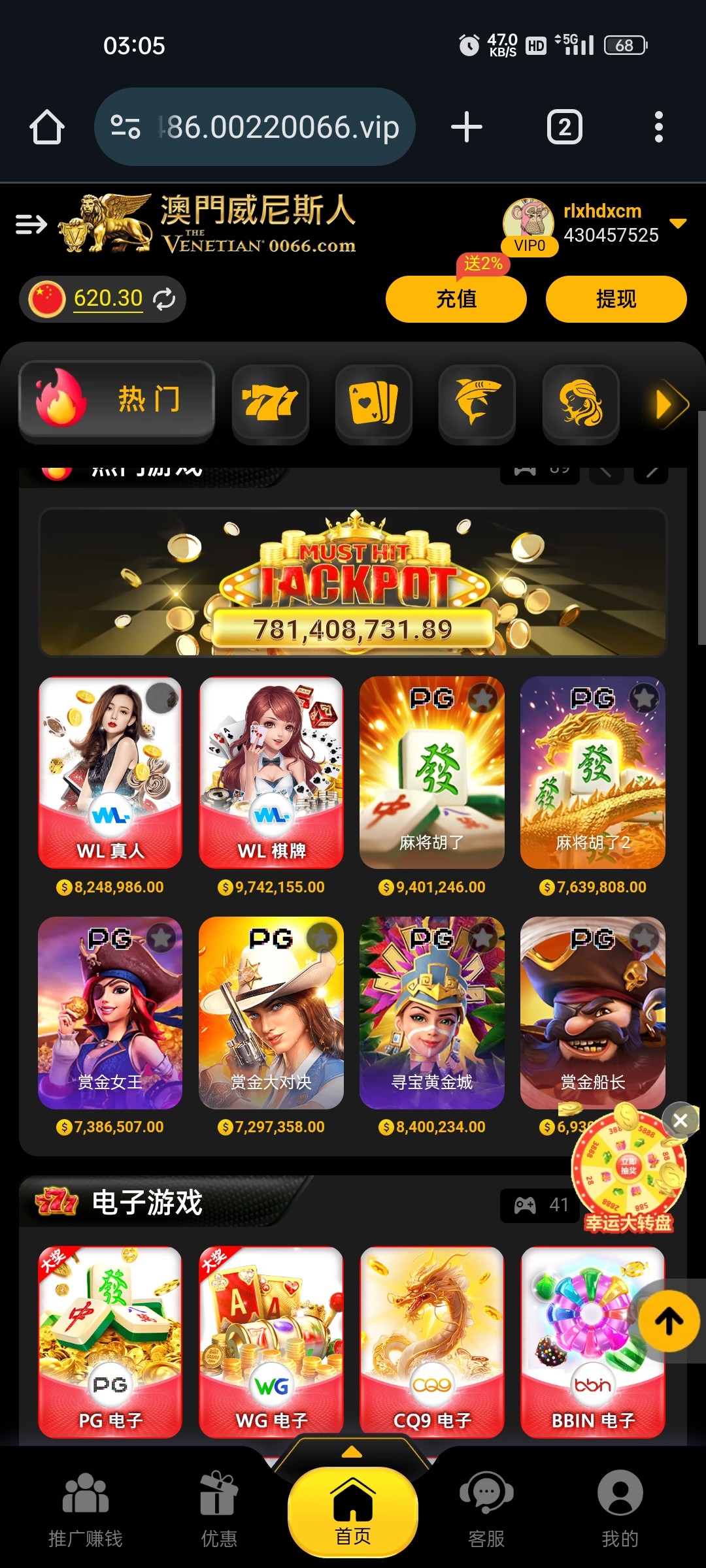Screen dimensions: 706x1568
Task: Jump back to top with arrow button
Action: click(669, 1321)
